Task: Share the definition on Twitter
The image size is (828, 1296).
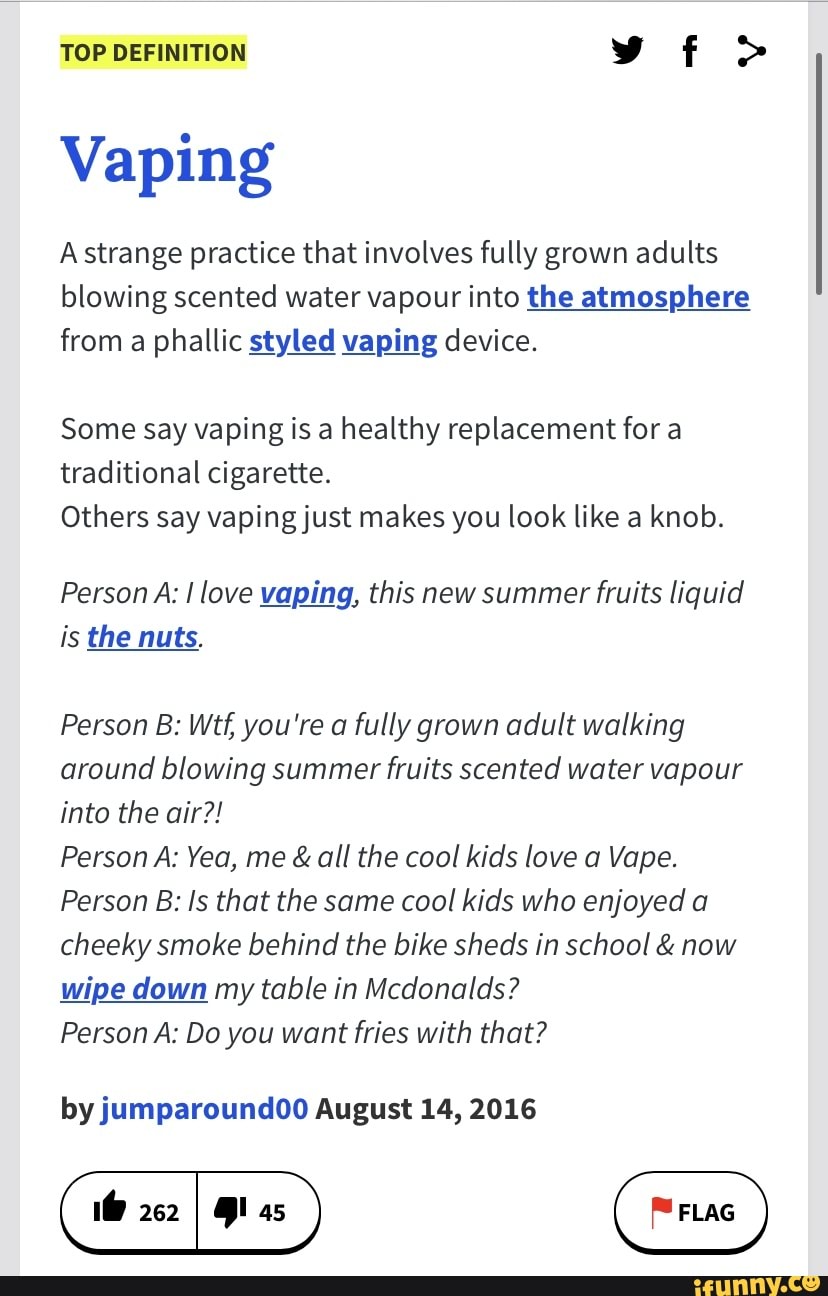Action: (x=628, y=51)
